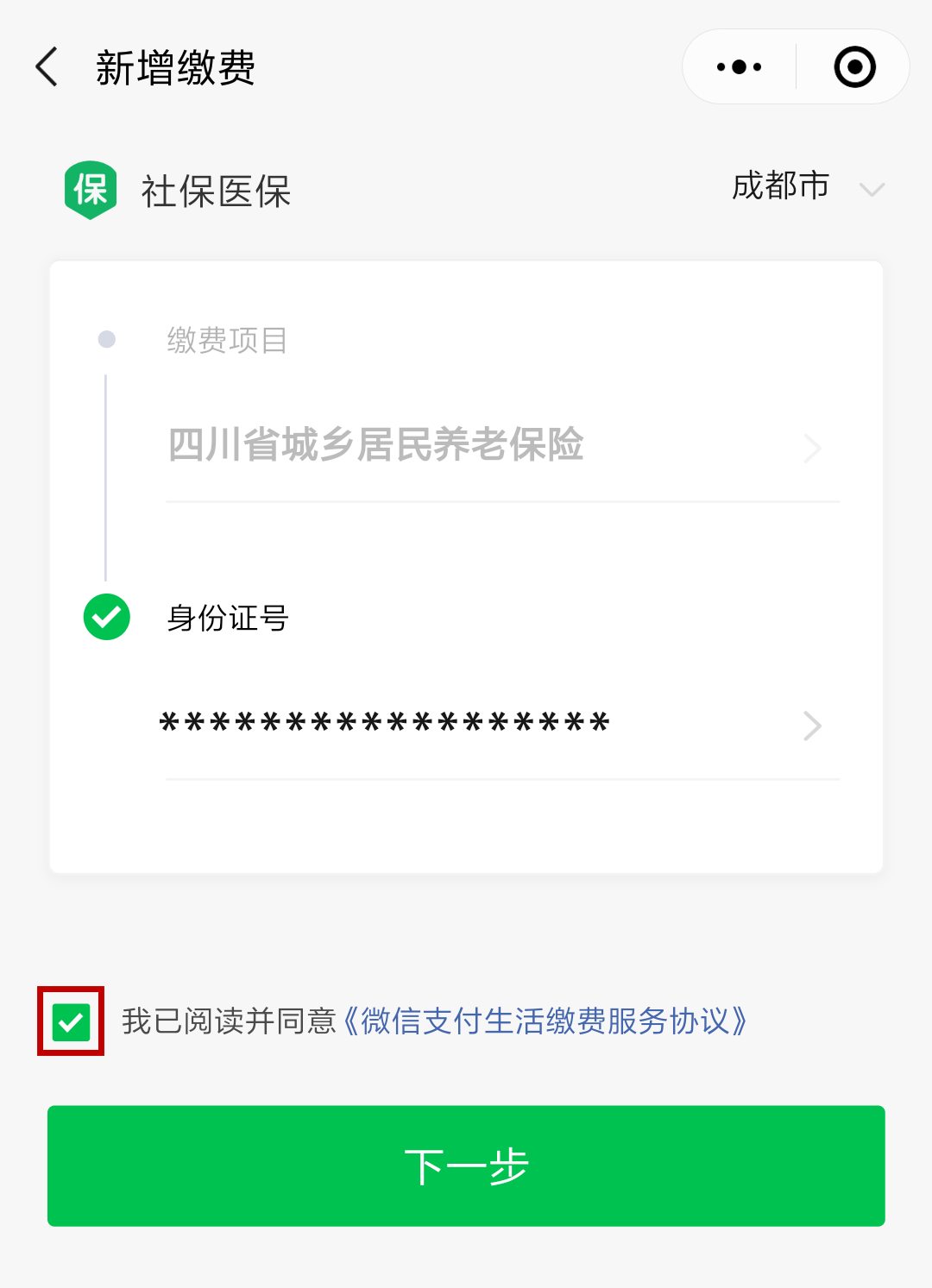The width and height of the screenshot is (932, 1288).
Task: Select 四川省城乡居民养老保险 payment item
Action: [494, 446]
